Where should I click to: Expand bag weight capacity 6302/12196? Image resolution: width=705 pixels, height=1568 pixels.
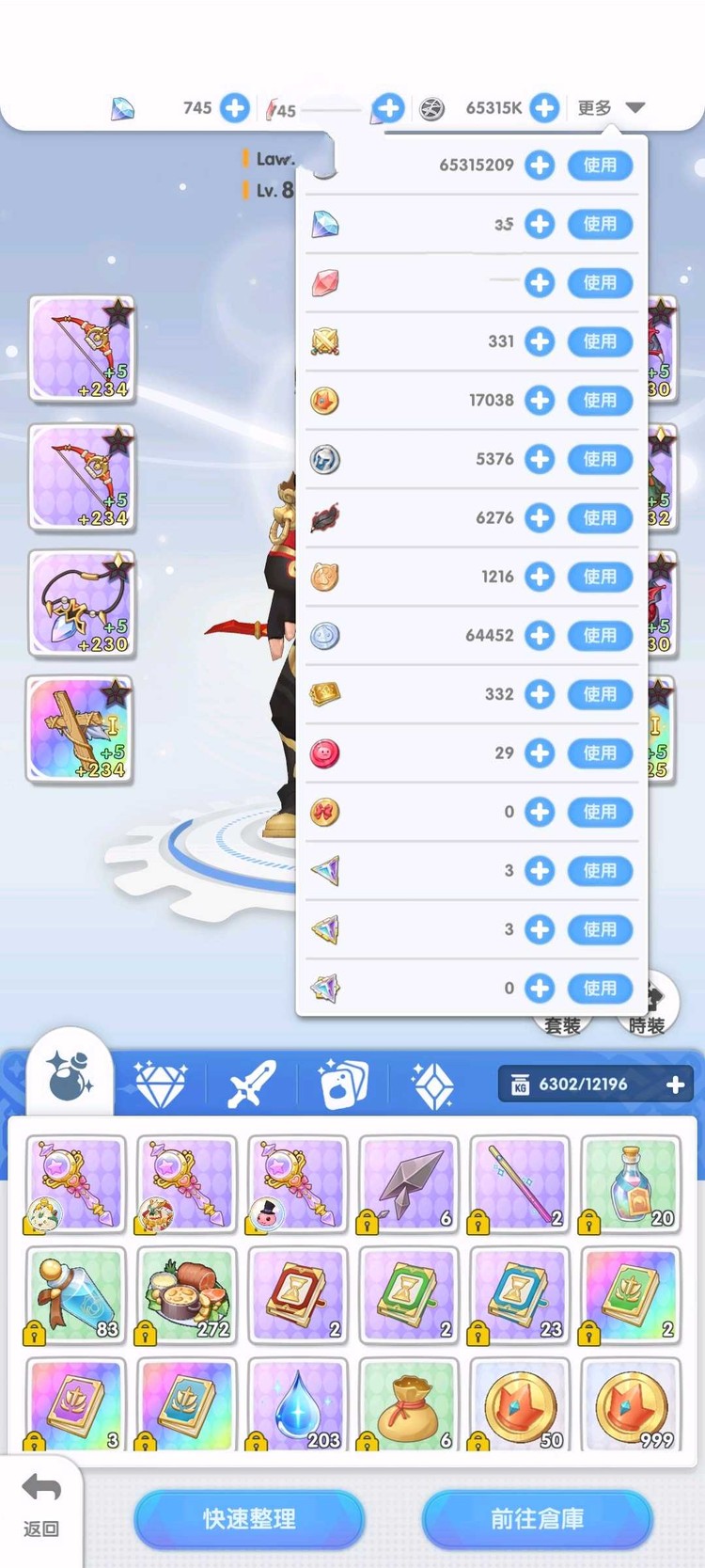[x=675, y=1085]
